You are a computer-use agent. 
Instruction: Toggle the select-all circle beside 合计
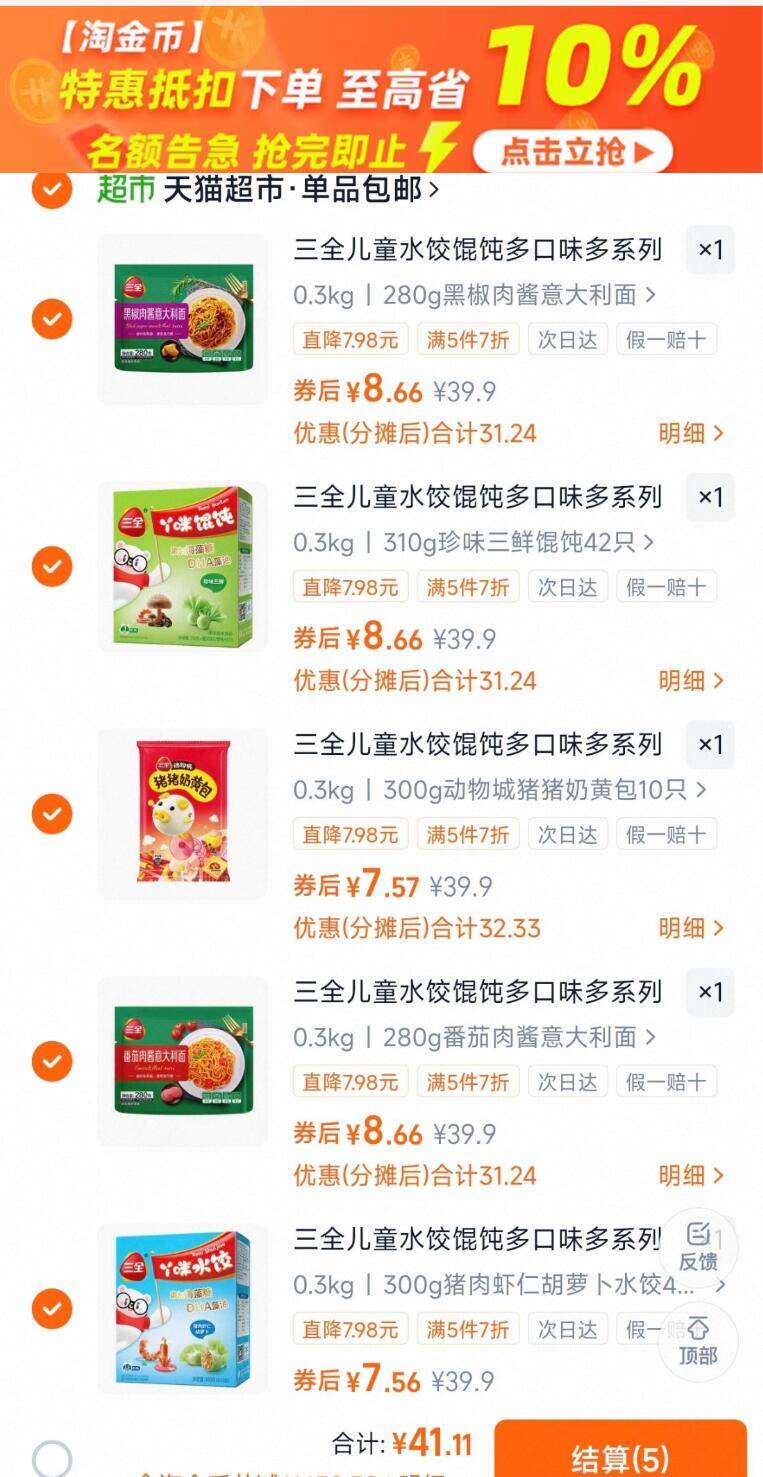tap(51, 1459)
